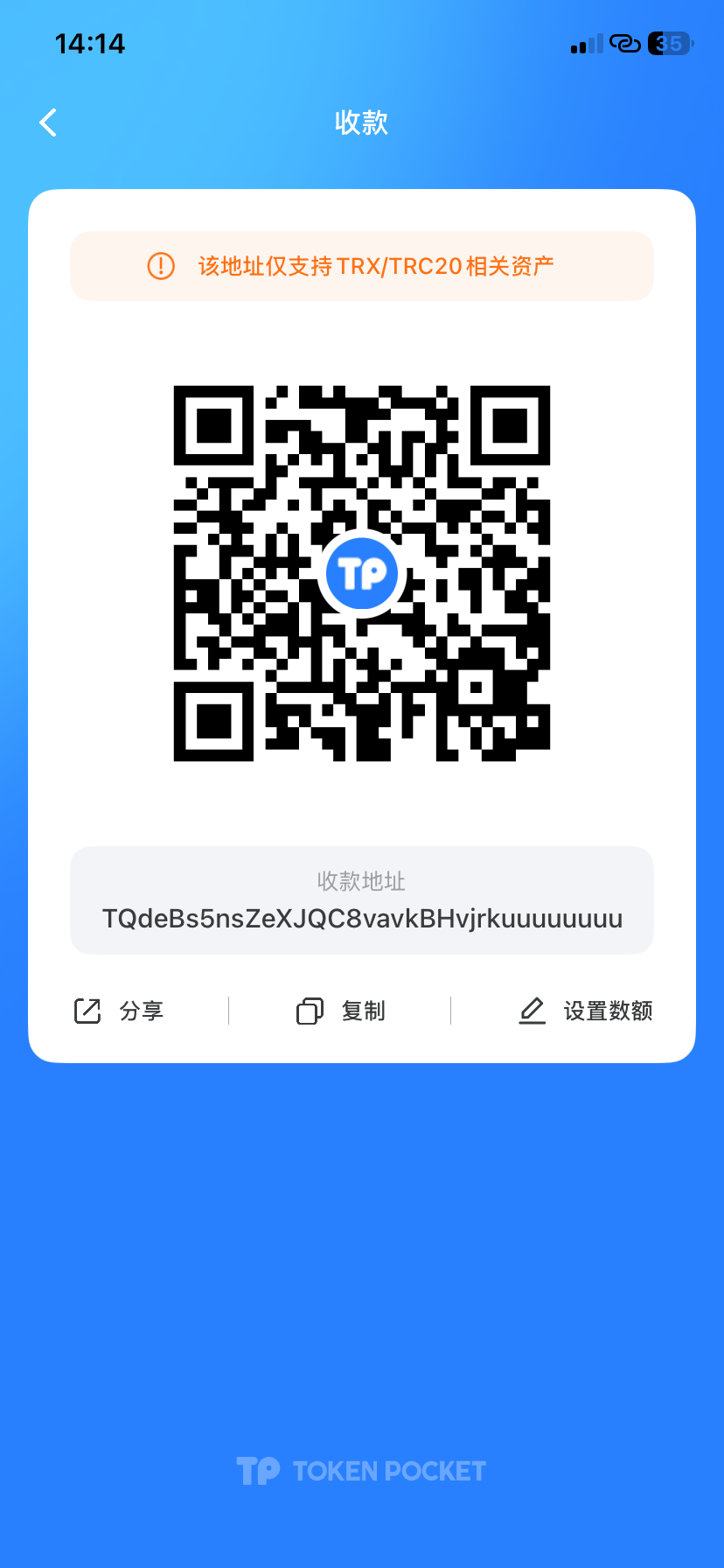
Task: Tap the 收款地址 address box
Action: [x=361, y=900]
